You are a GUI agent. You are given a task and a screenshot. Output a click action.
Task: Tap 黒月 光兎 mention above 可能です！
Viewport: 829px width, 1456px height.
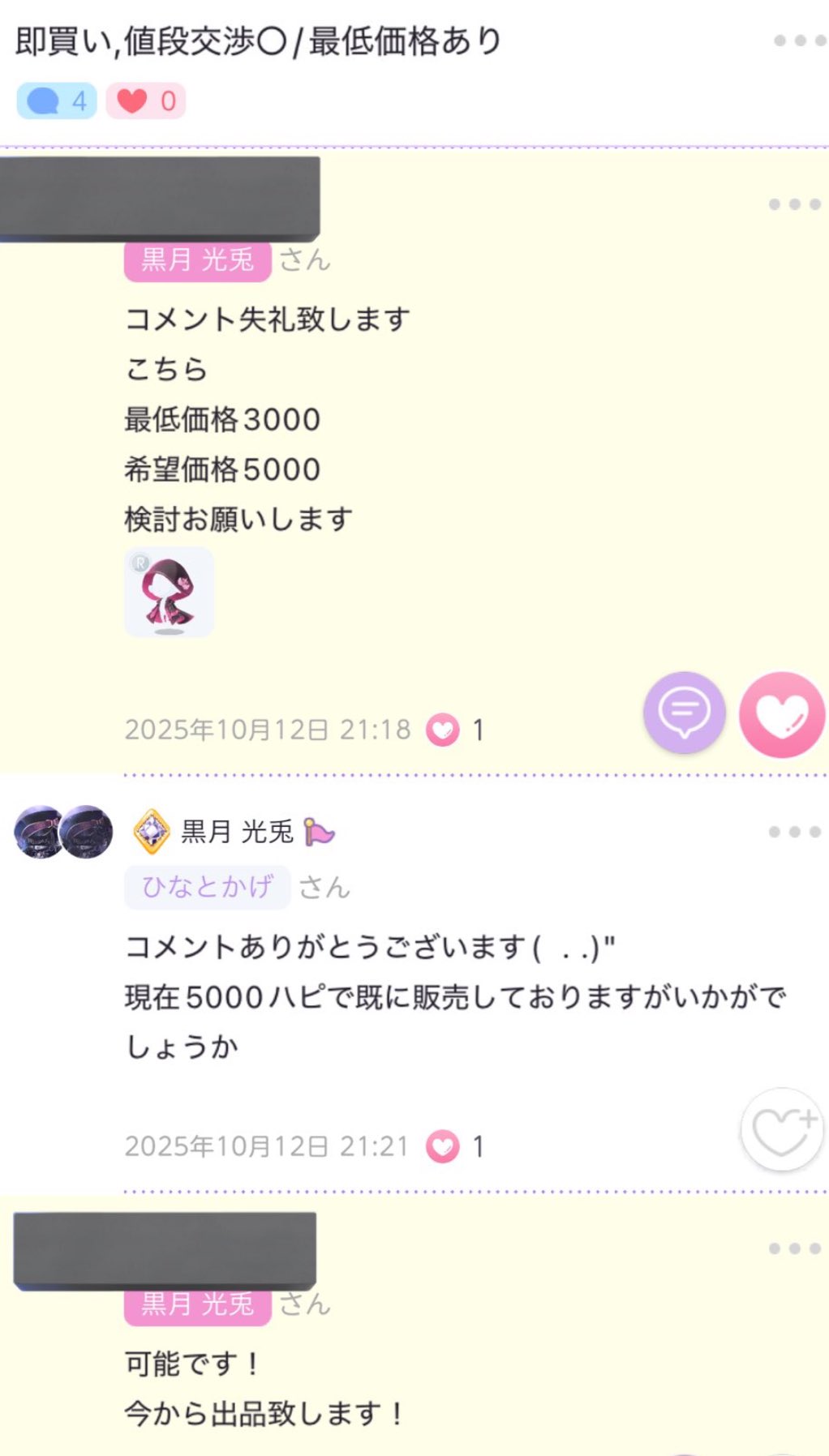(x=197, y=1304)
